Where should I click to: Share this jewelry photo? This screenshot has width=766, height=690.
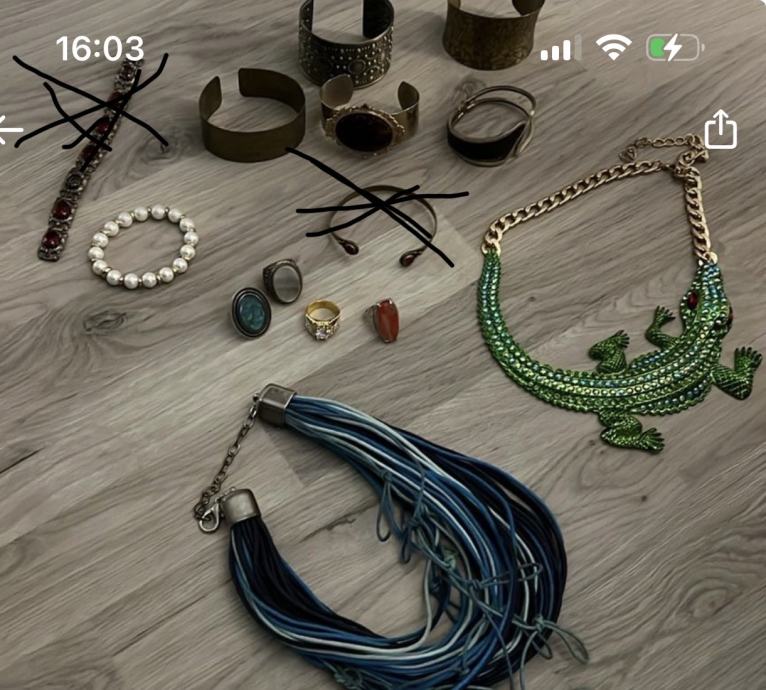tap(720, 130)
